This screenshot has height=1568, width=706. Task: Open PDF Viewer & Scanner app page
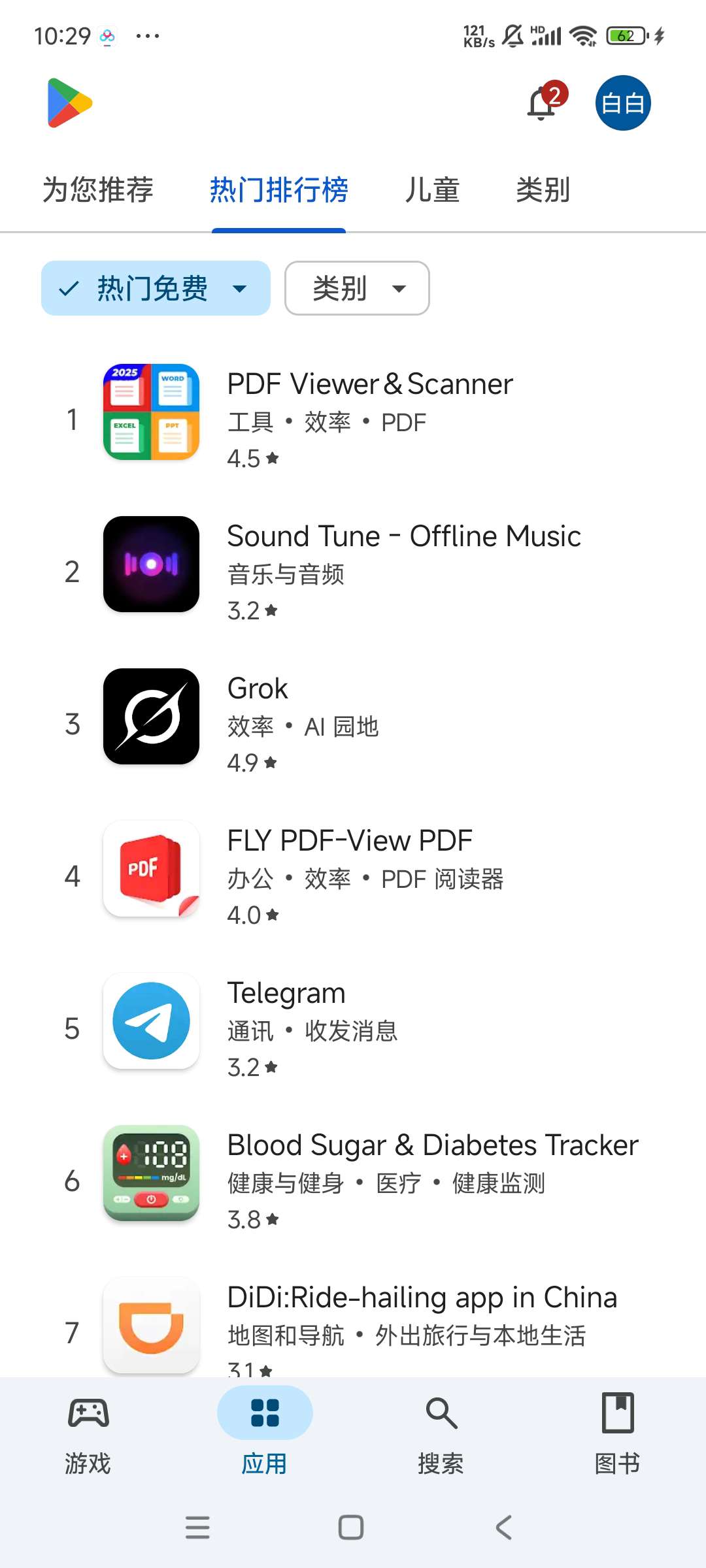click(369, 412)
